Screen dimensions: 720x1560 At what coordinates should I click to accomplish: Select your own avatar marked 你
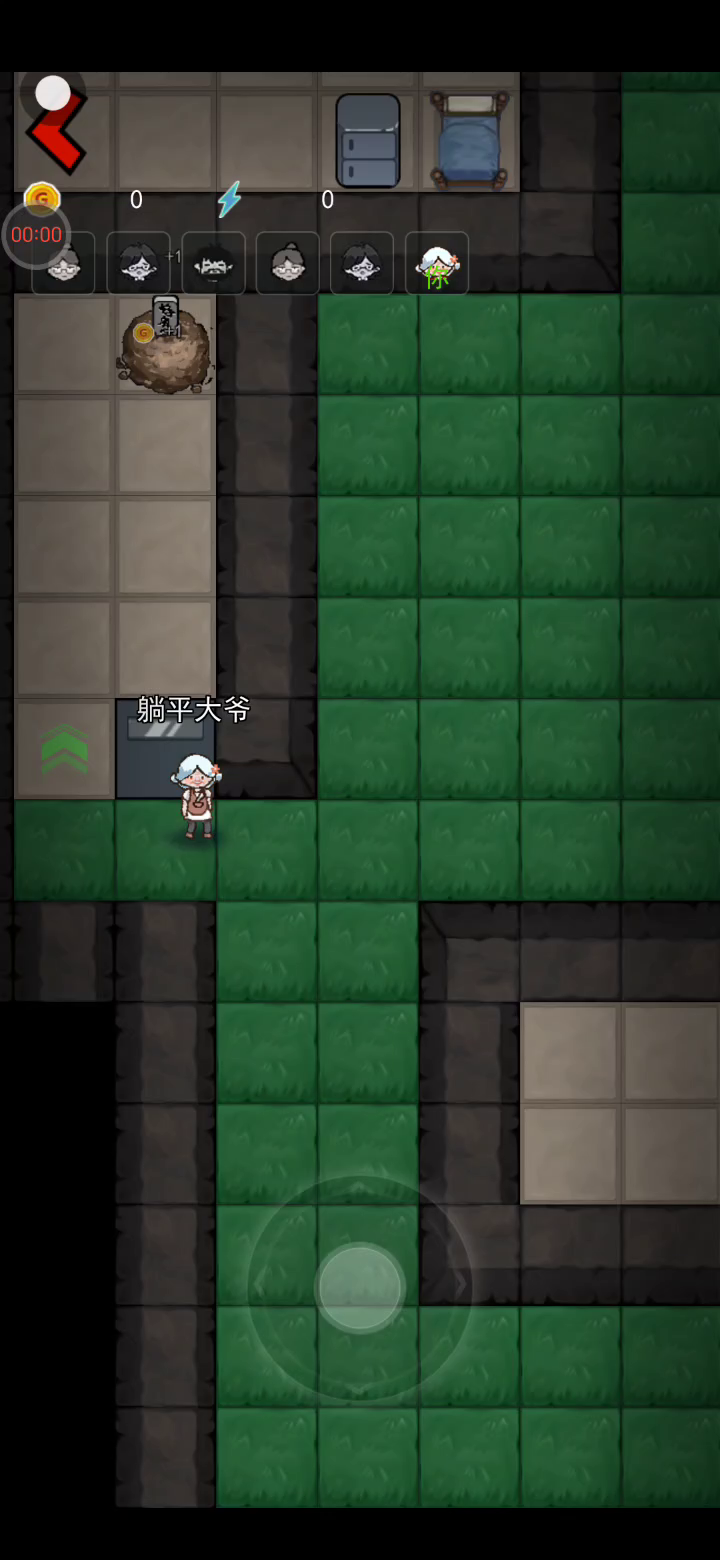tap(437, 264)
